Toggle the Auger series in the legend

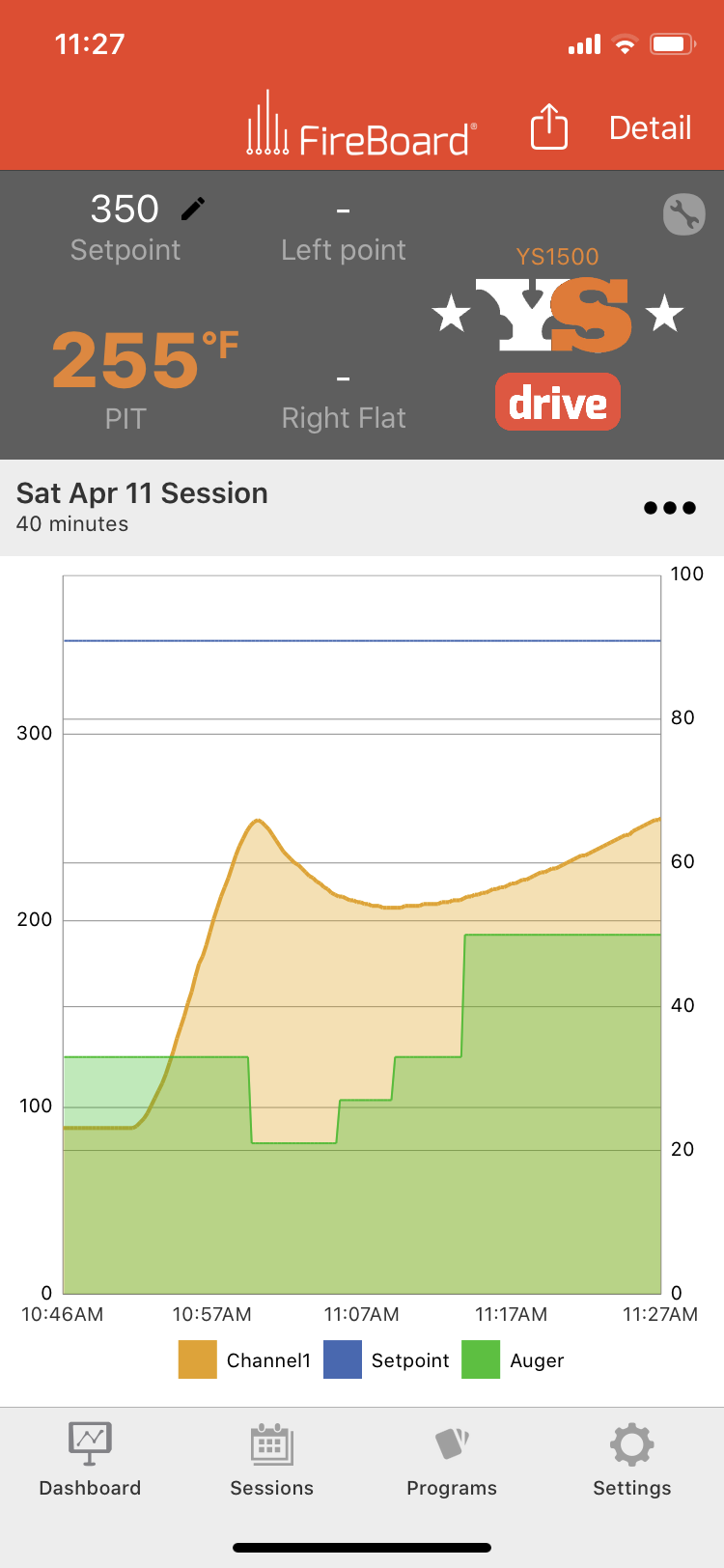(514, 1359)
